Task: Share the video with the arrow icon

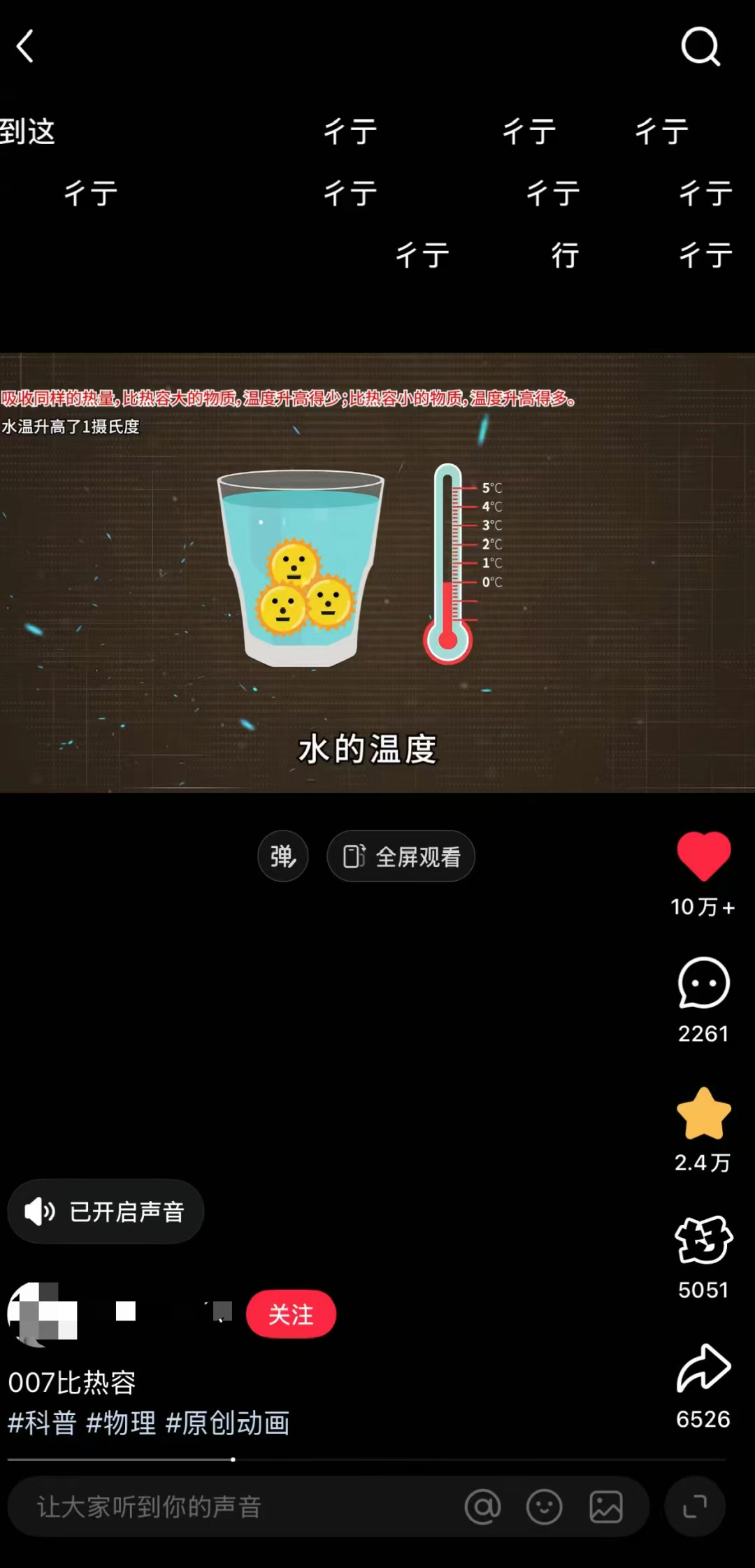Action: 703,1369
